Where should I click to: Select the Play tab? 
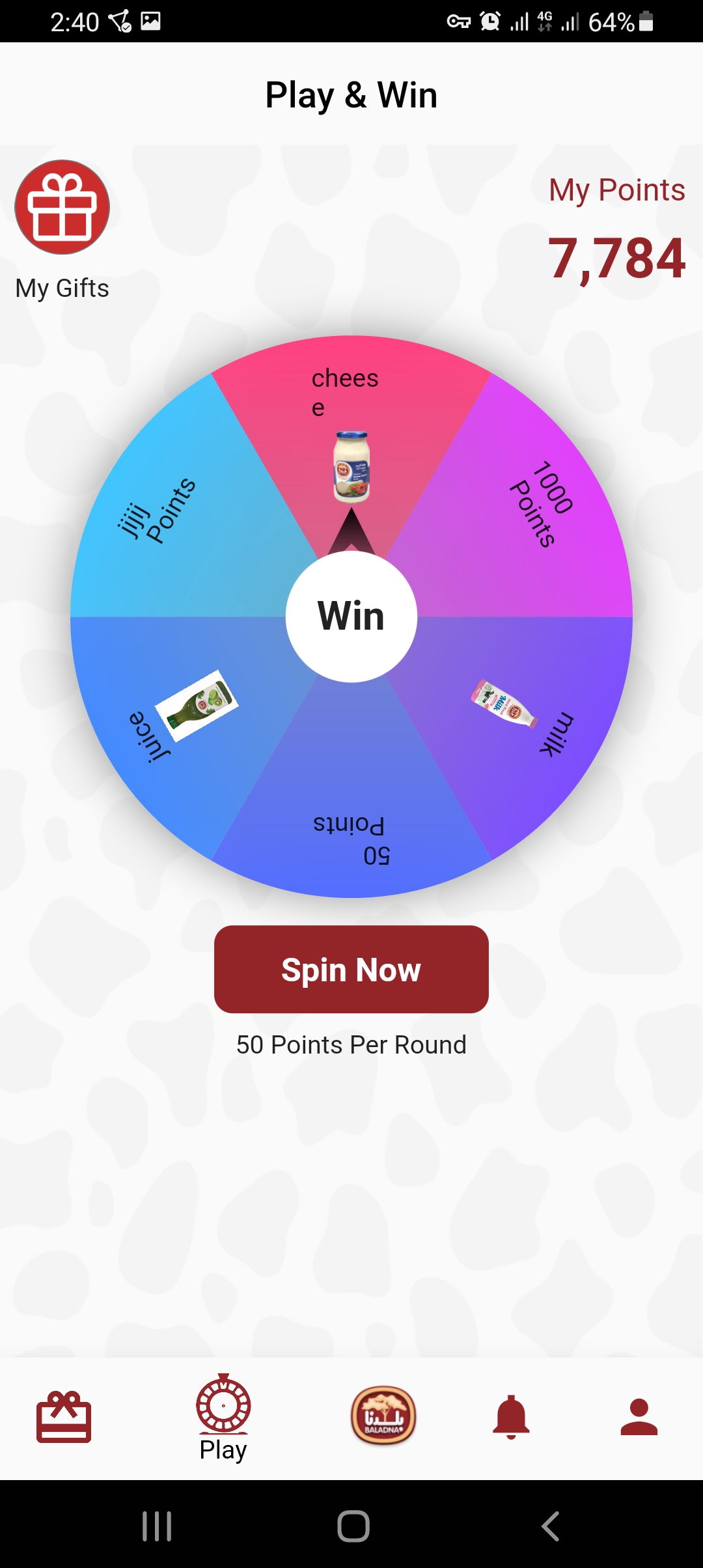coord(223,1418)
